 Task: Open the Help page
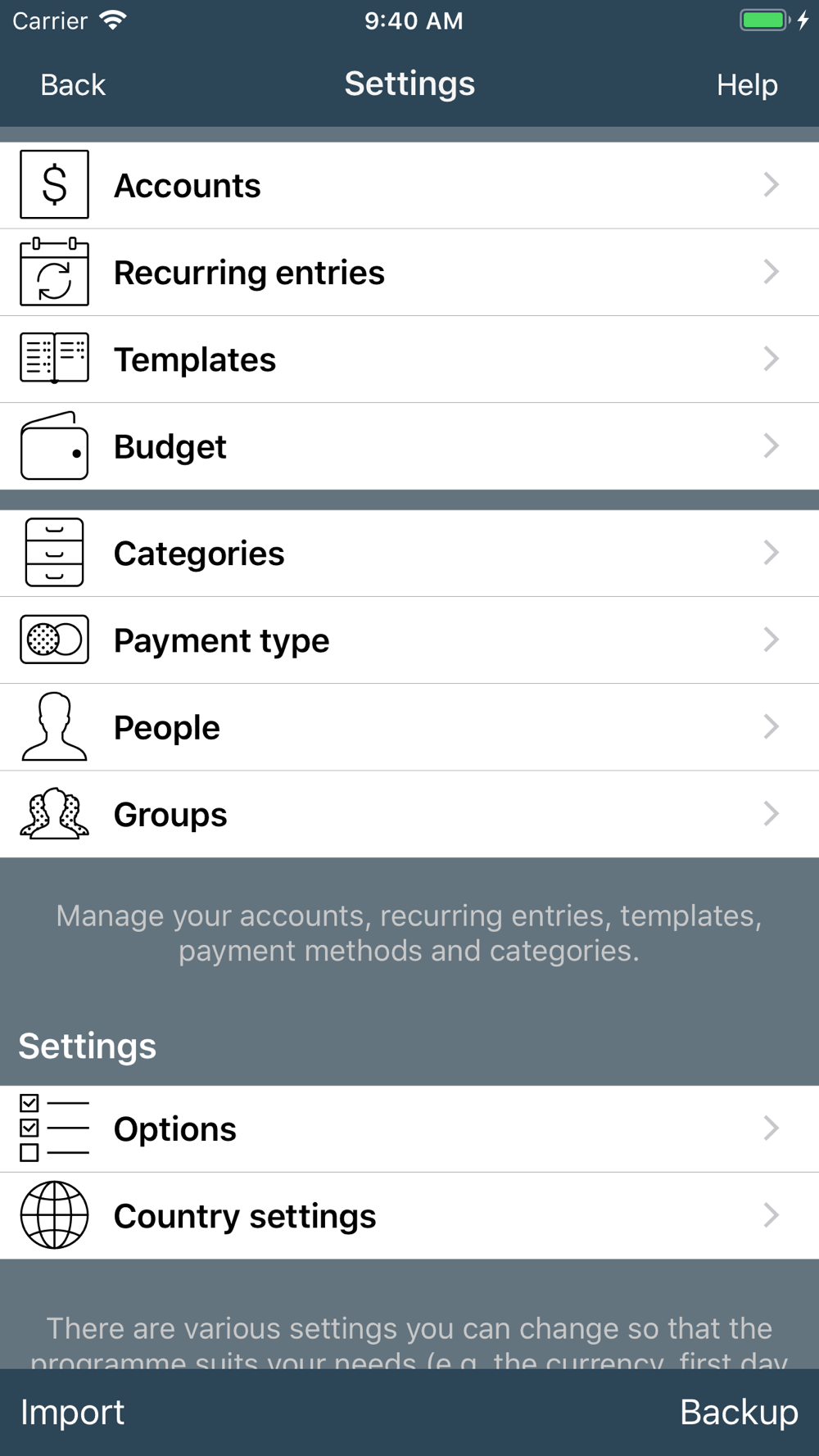746,85
